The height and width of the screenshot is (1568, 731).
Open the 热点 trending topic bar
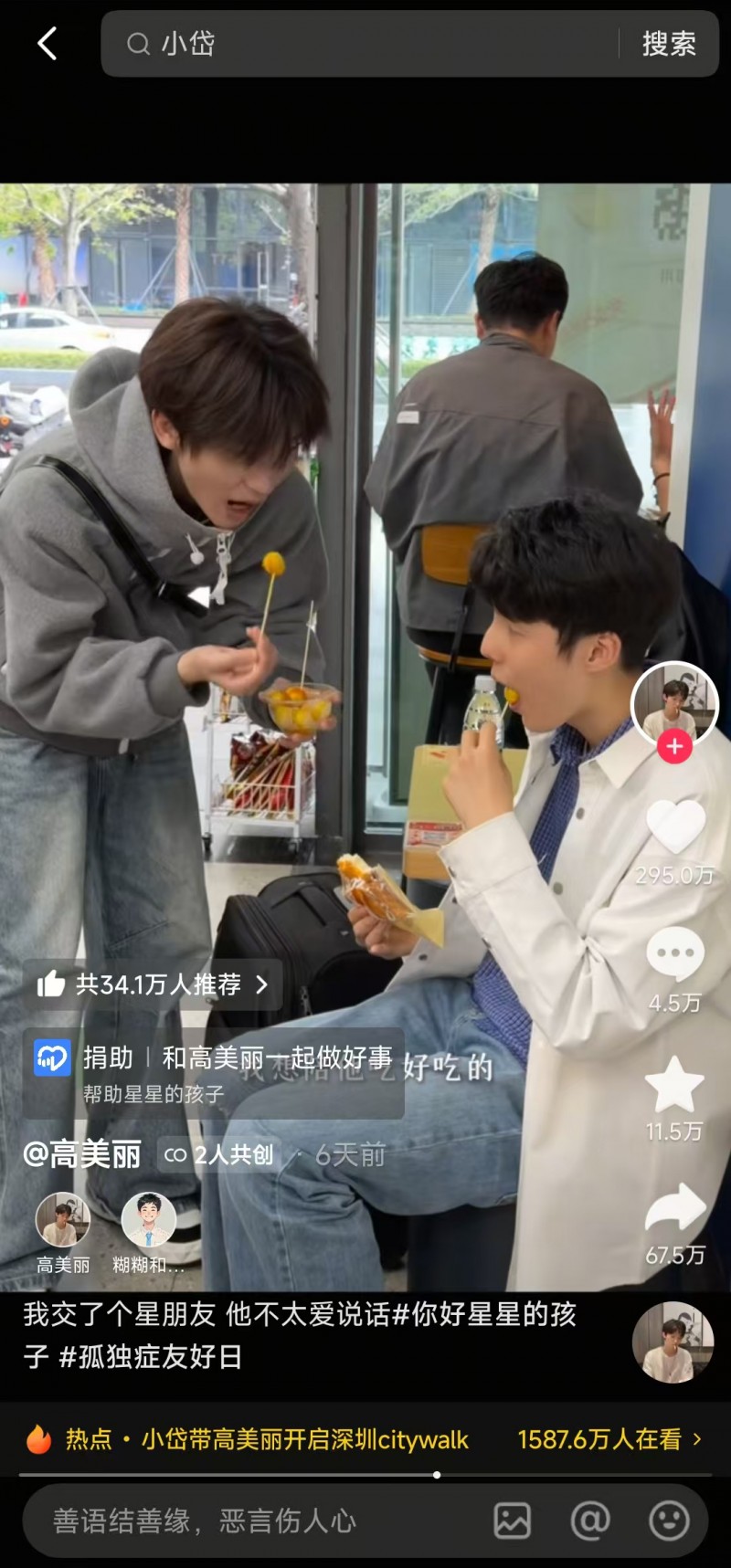tap(365, 1439)
